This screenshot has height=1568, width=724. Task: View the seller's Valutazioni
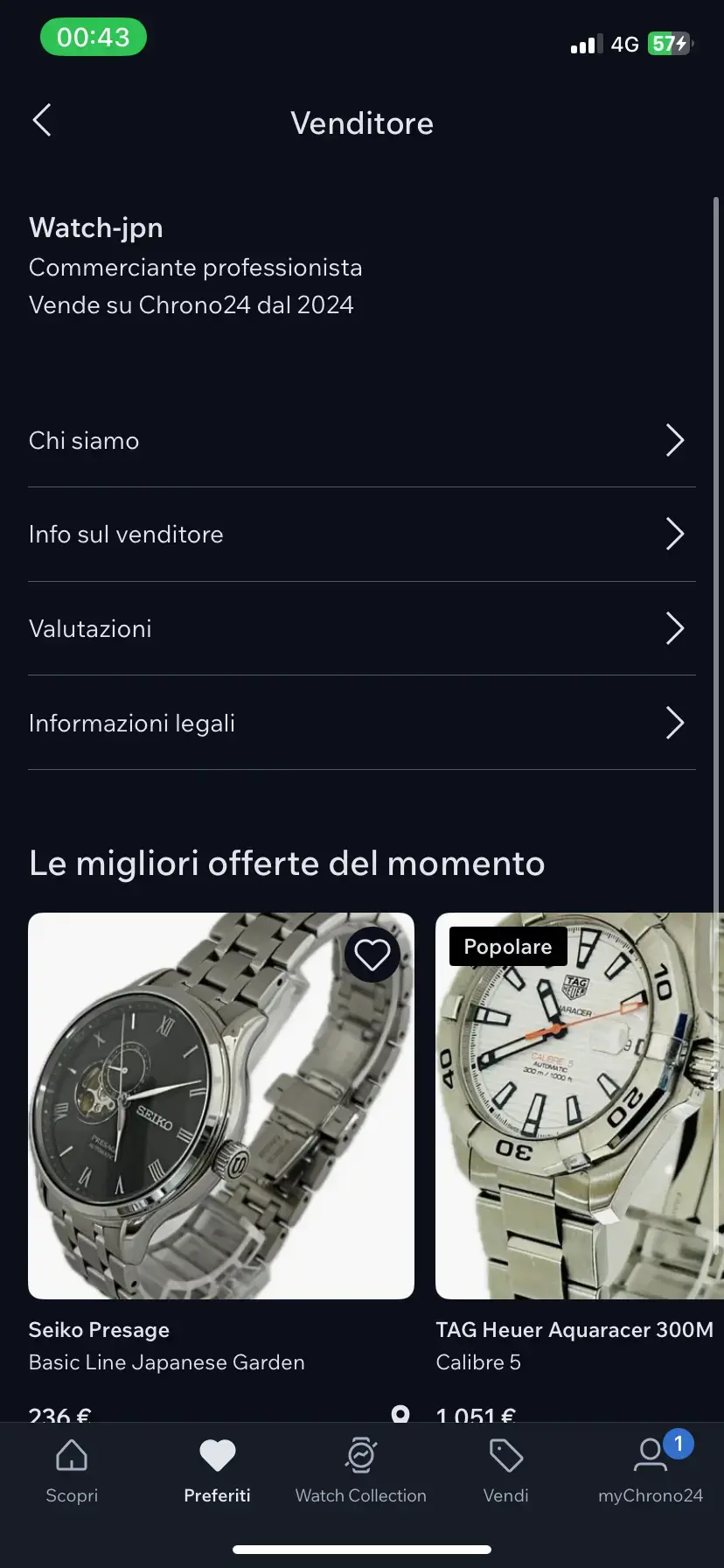(361, 628)
